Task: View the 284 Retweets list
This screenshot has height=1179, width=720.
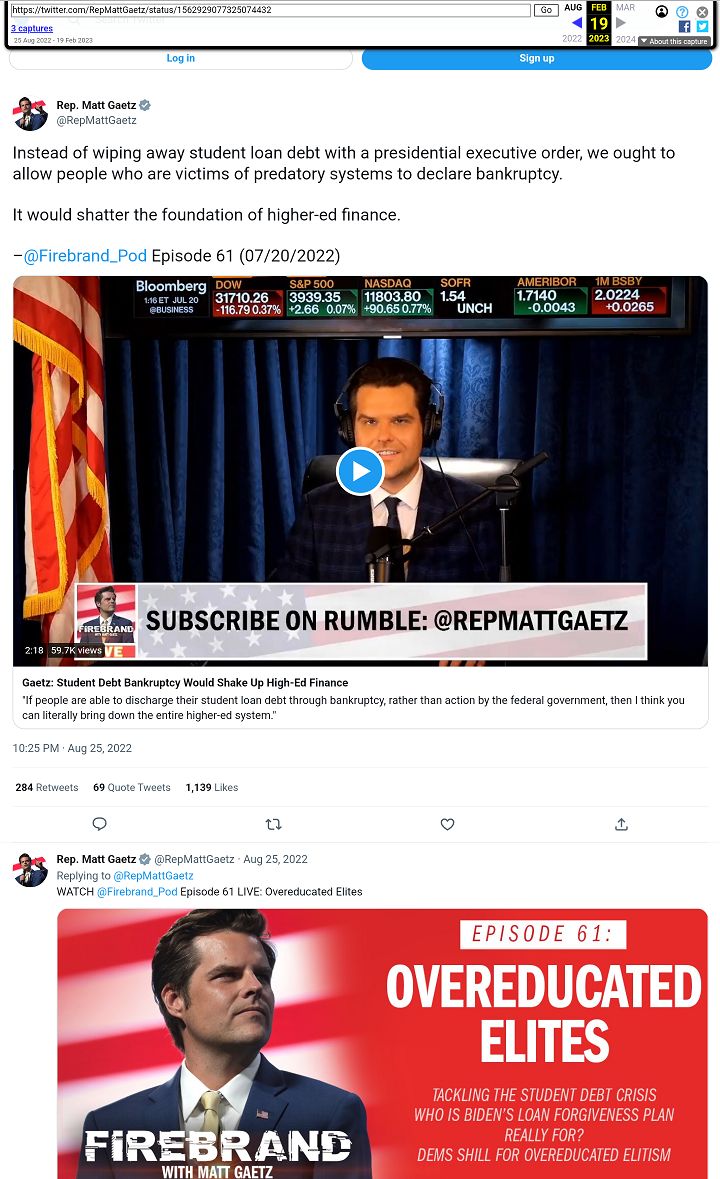Action: coord(47,787)
